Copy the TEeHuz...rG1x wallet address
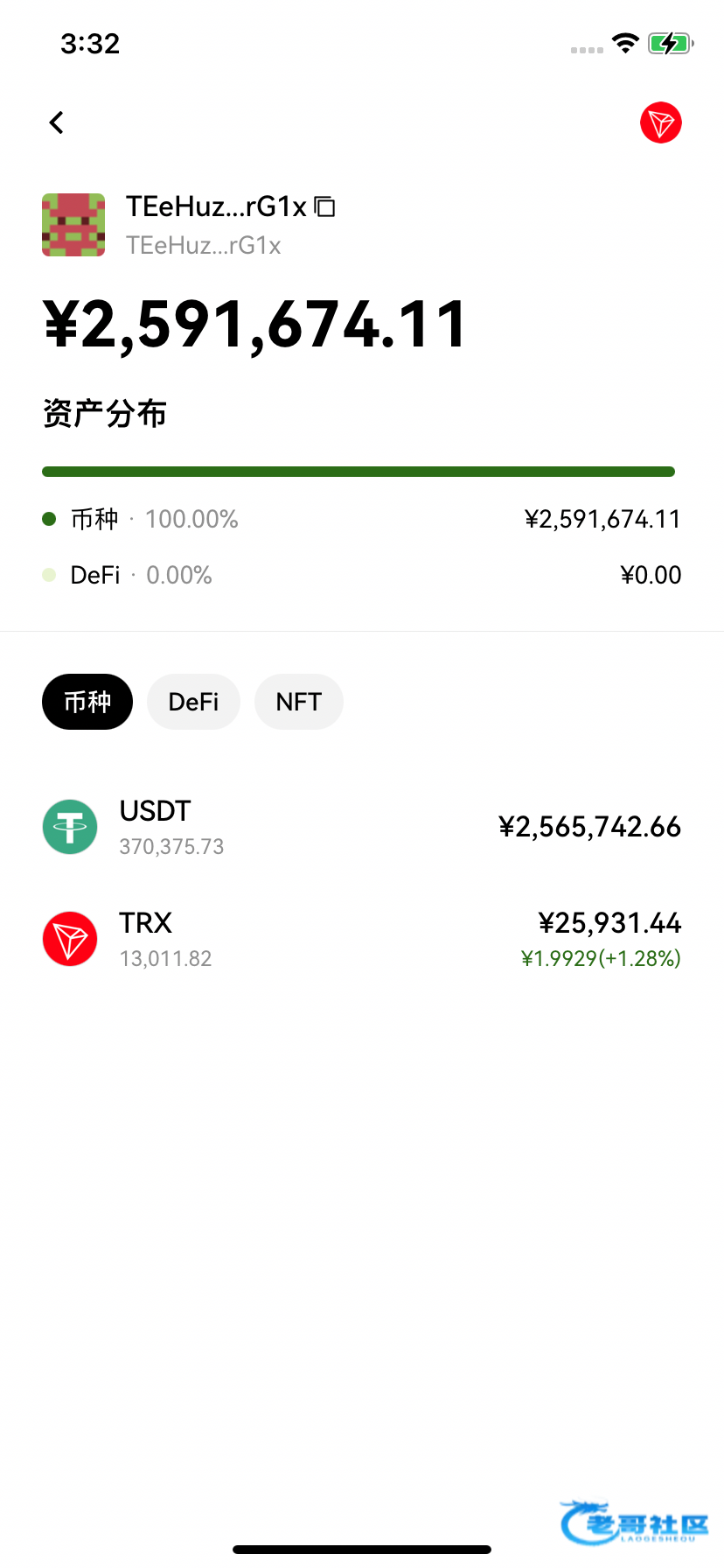This screenshot has height=1568, width=724. 325,206
